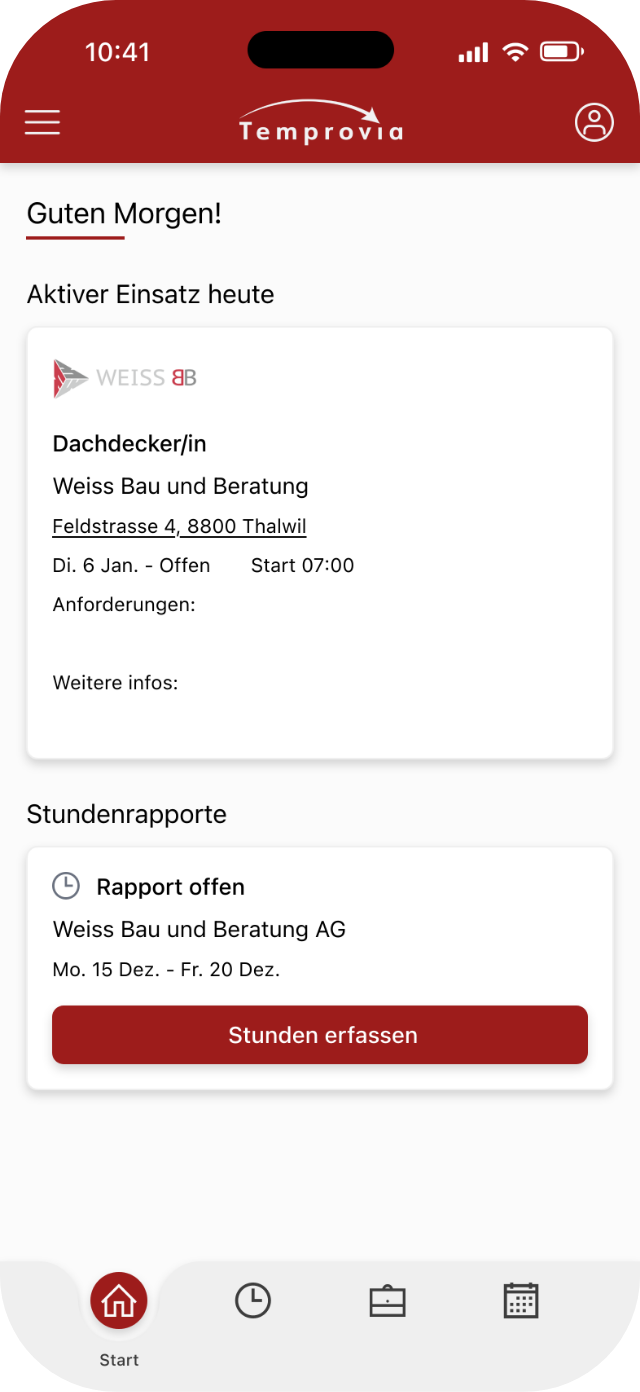Tap Stunden erfassen button

click(320, 1035)
